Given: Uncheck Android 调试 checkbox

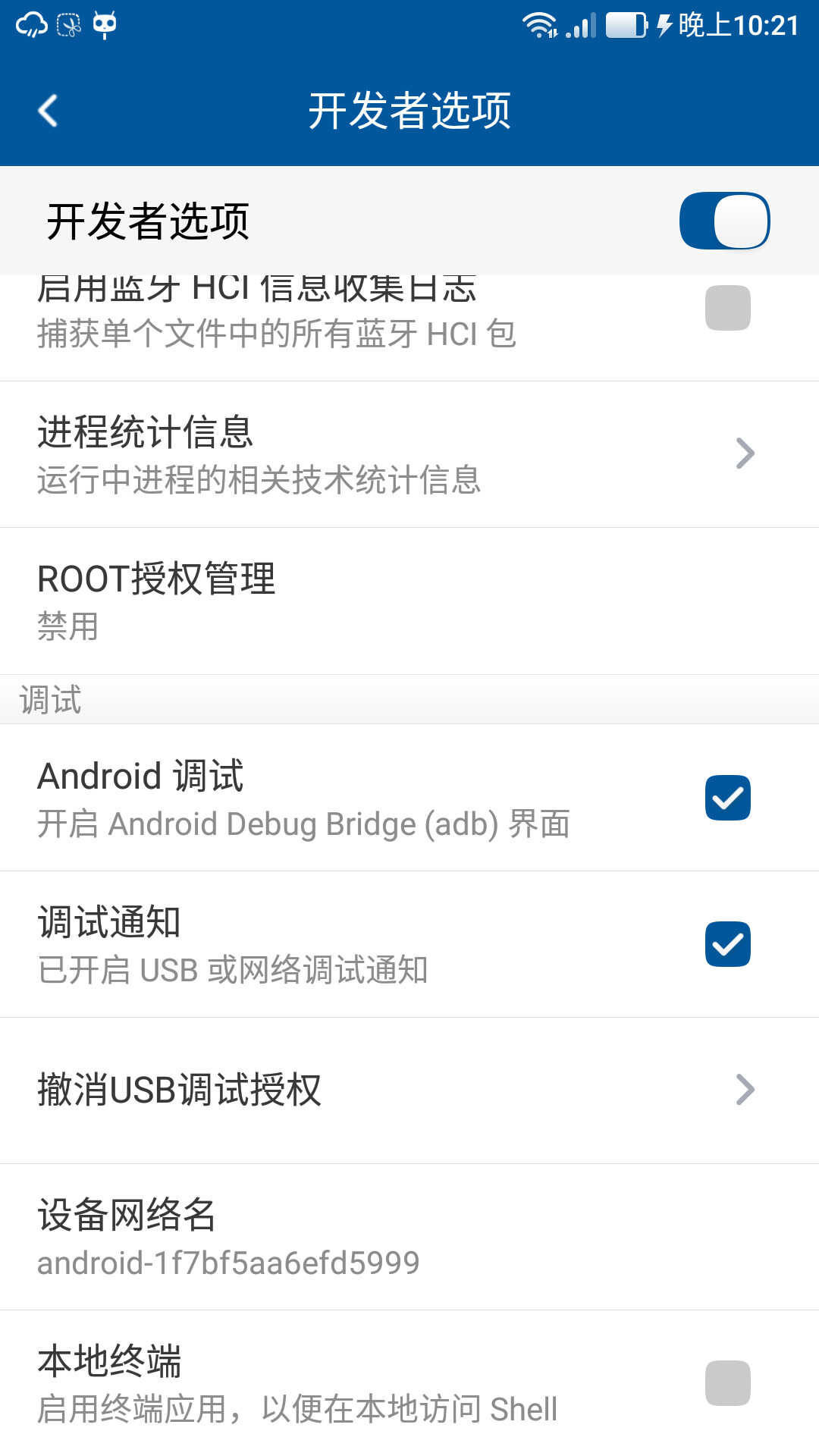Looking at the screenshot, I should click(x=727, y=798).
